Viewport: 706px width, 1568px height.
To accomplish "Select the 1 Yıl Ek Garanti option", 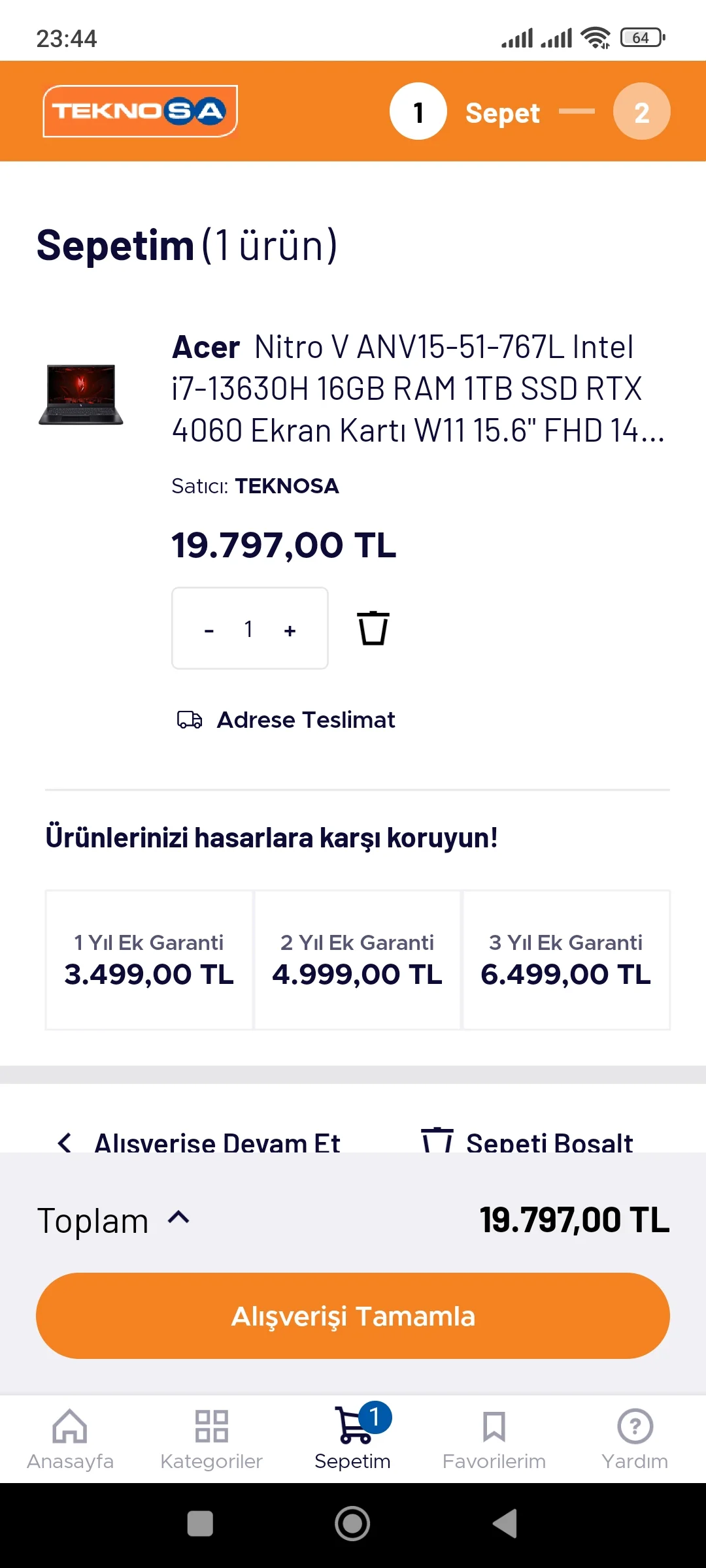I will [x=149, y=960].
